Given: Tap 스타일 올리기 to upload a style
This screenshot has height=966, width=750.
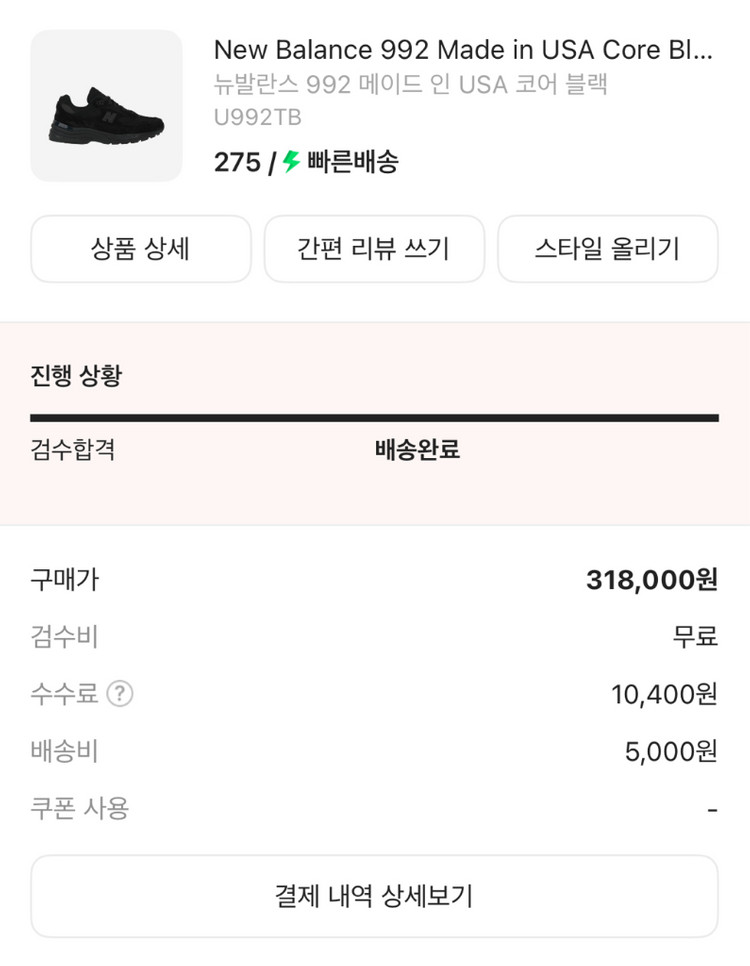Looking at the screenshot, I should [608, 249].
